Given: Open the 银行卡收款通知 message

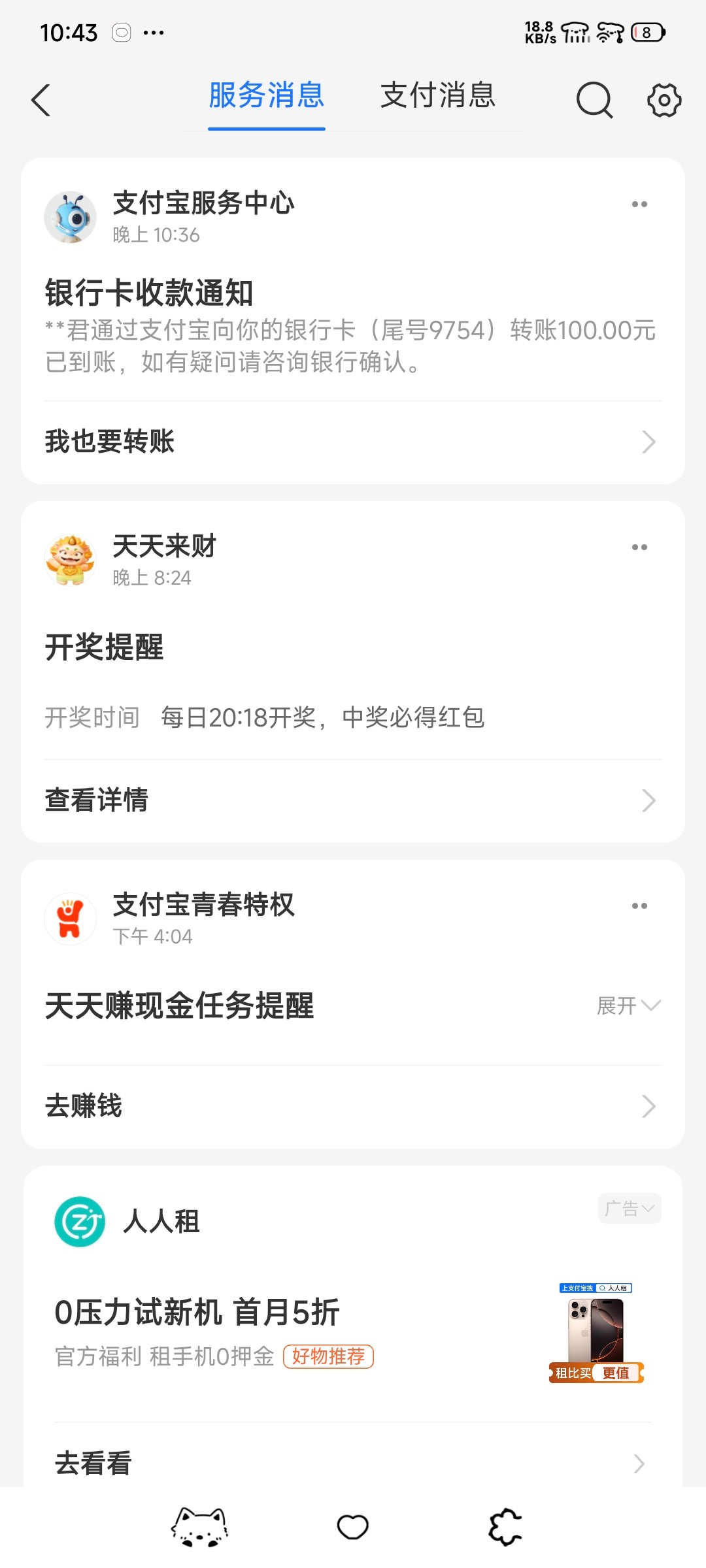Looking at the screenshot, I should (353, 327).
